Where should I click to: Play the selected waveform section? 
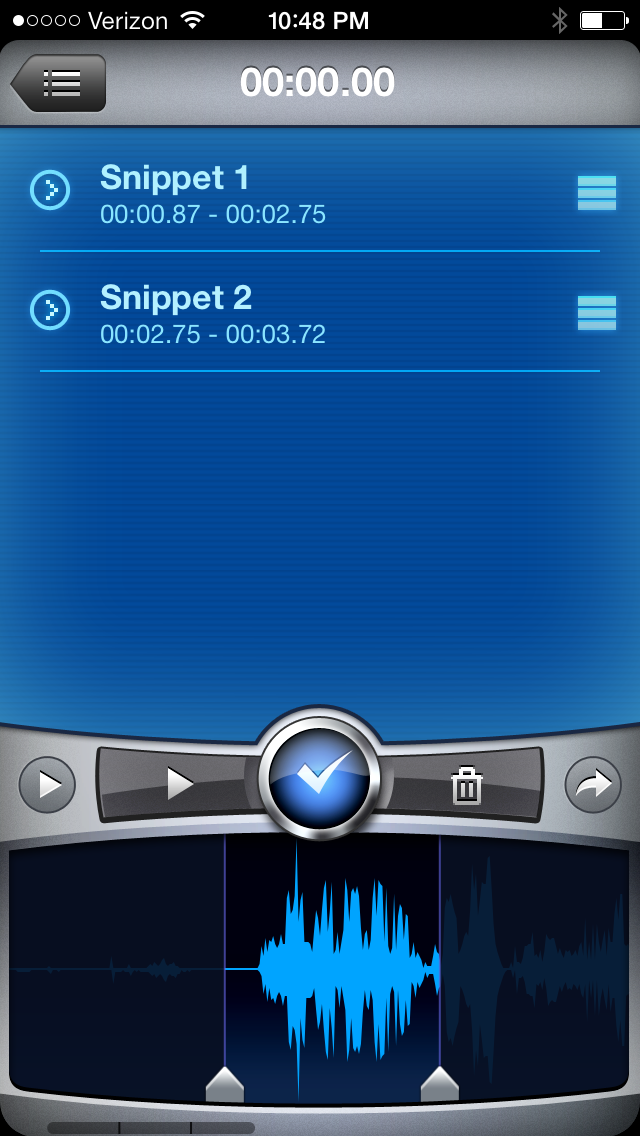click(180, 783)
